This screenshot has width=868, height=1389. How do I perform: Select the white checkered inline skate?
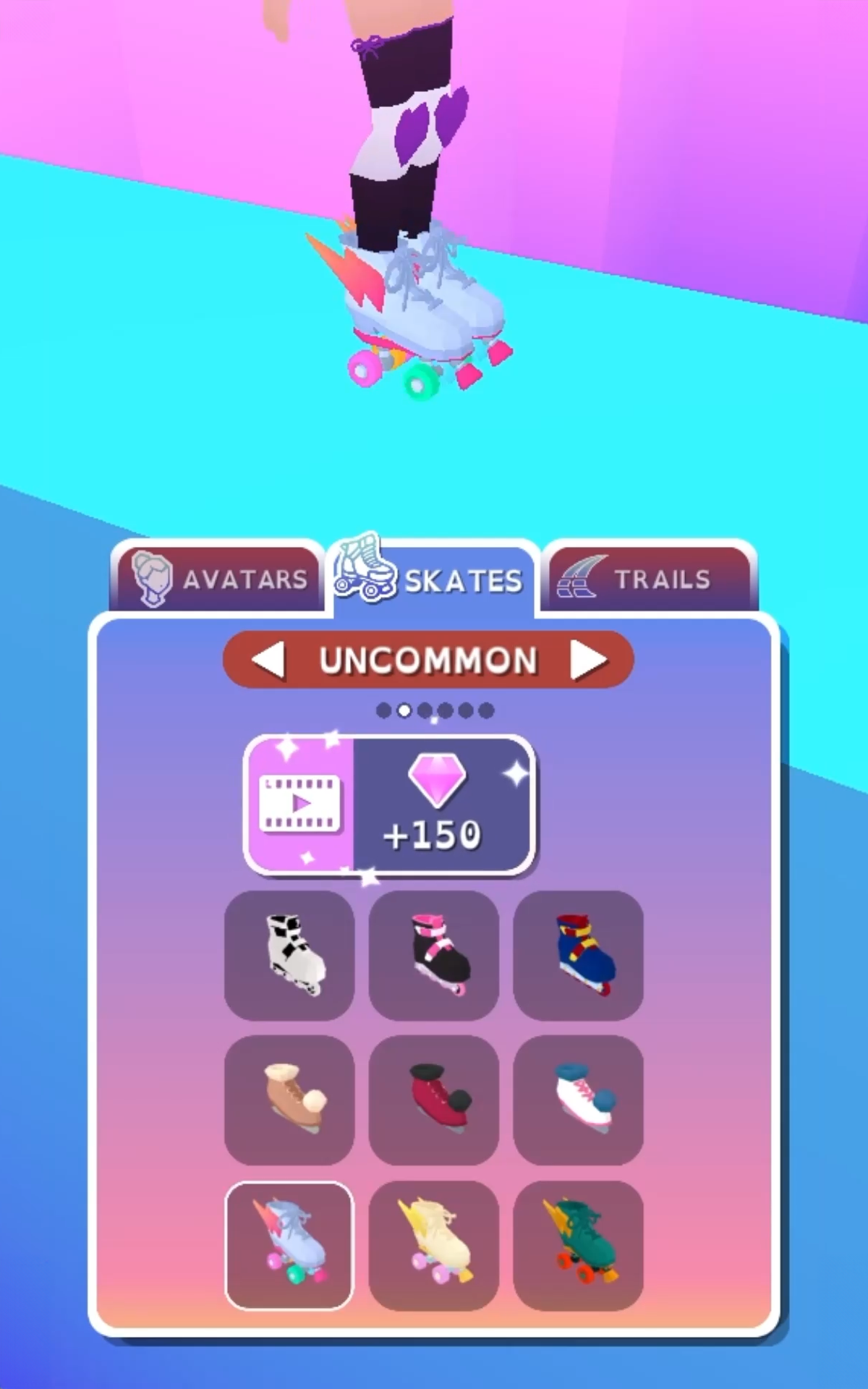(x=289, y=955)
